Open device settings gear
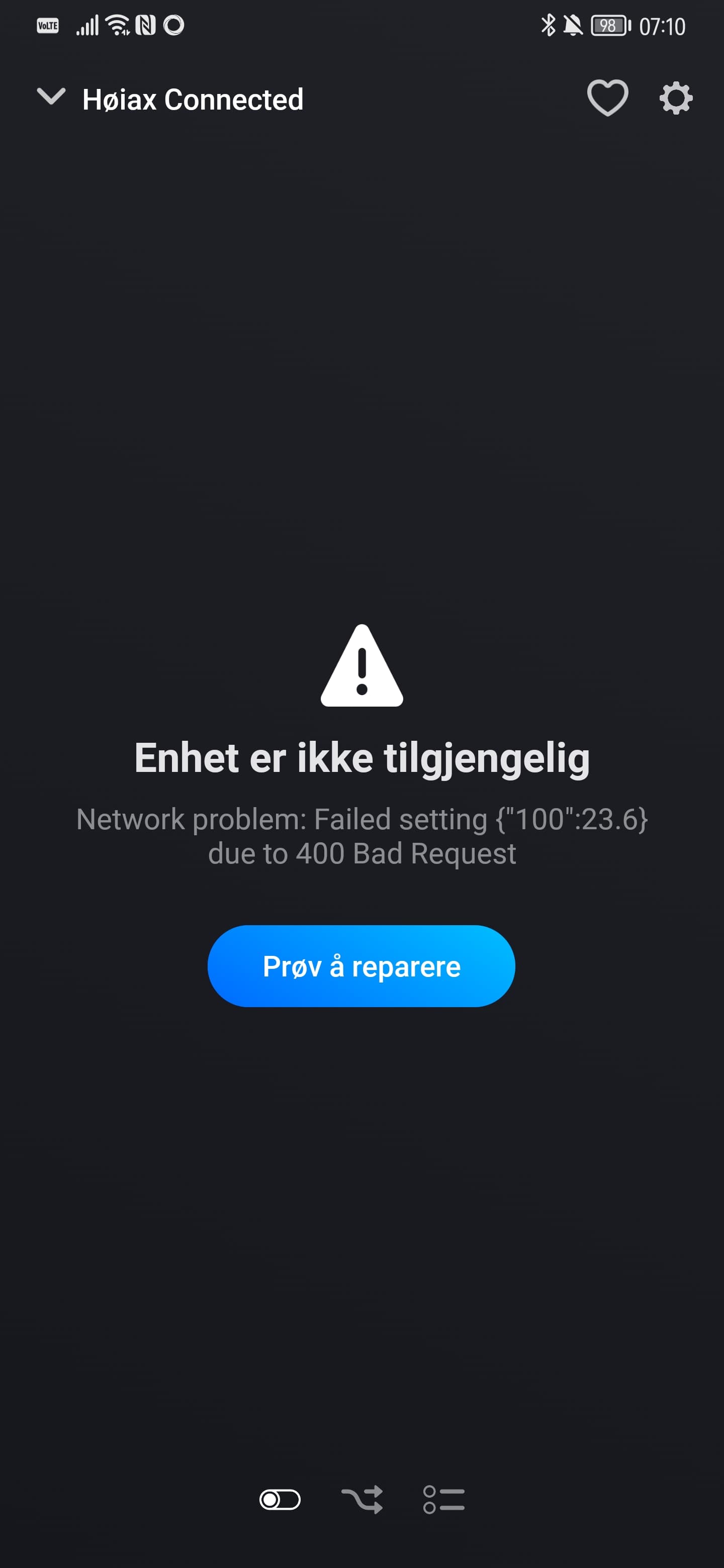Screen dimensions: 724x1568 click(x=676, y=99)
